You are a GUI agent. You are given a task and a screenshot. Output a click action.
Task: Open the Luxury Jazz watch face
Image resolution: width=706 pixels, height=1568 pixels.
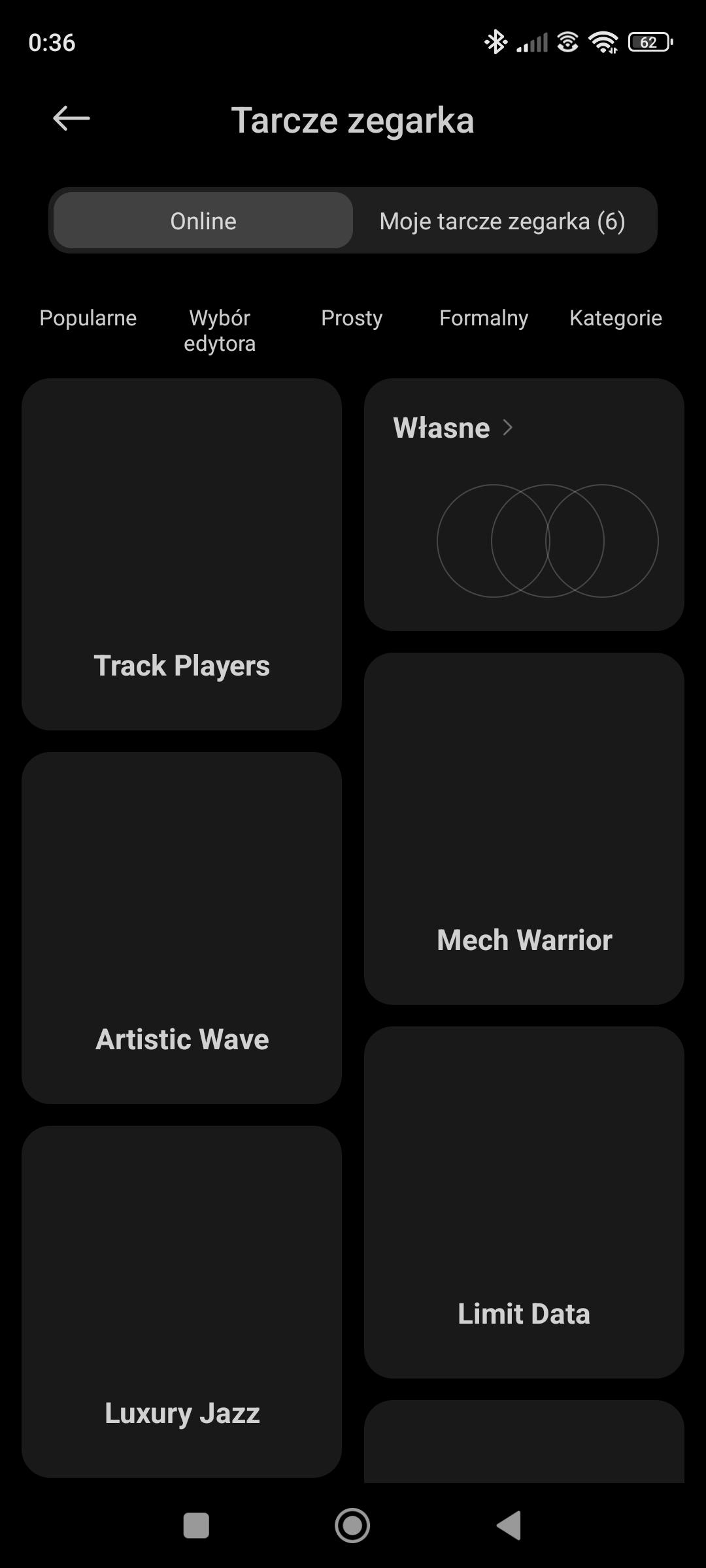pos(182,1301)
